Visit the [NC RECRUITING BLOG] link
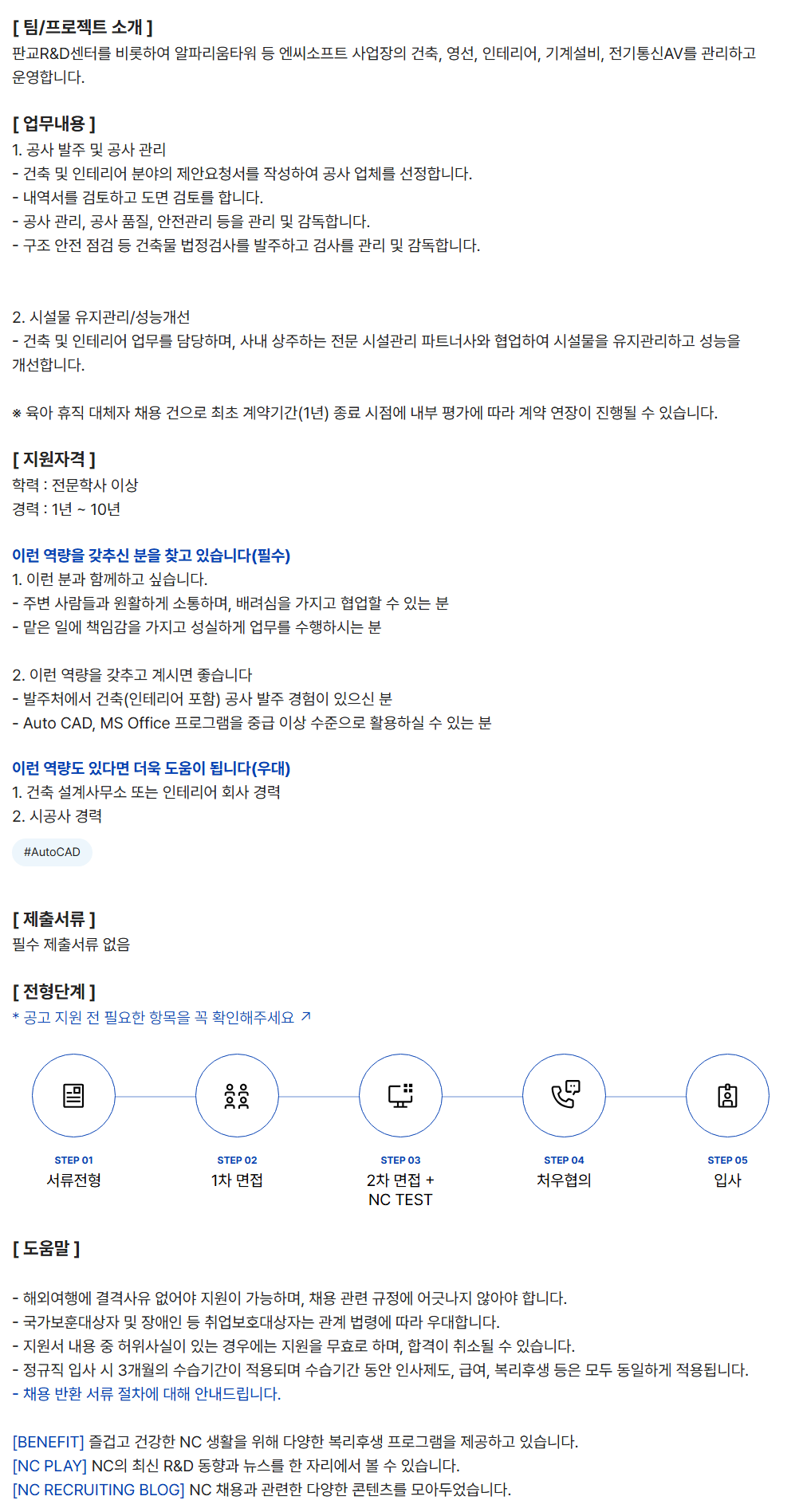 pyautogui.click(x=99, y=1489)
